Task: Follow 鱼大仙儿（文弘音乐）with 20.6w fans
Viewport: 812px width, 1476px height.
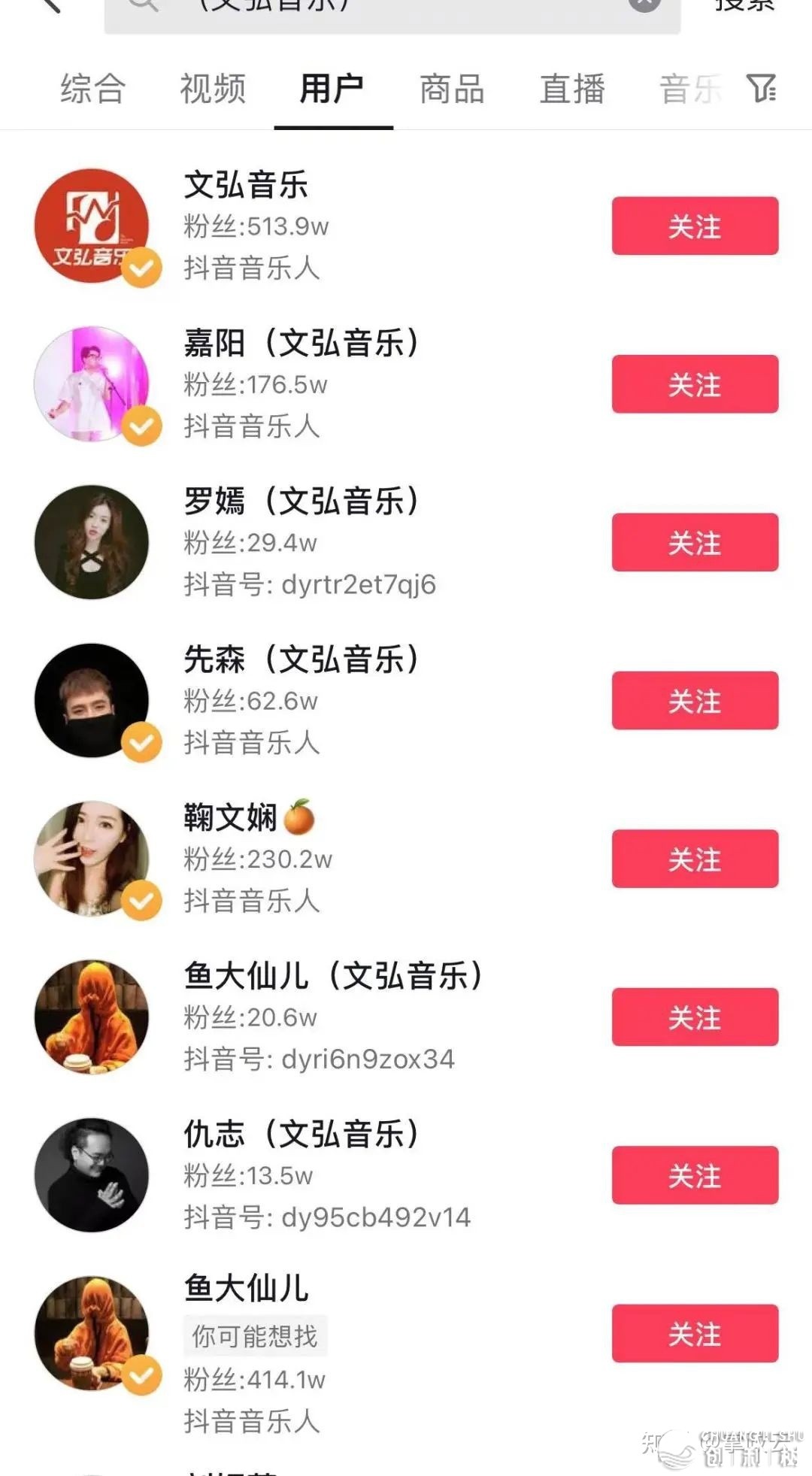Action: [x=694, y=1017]
